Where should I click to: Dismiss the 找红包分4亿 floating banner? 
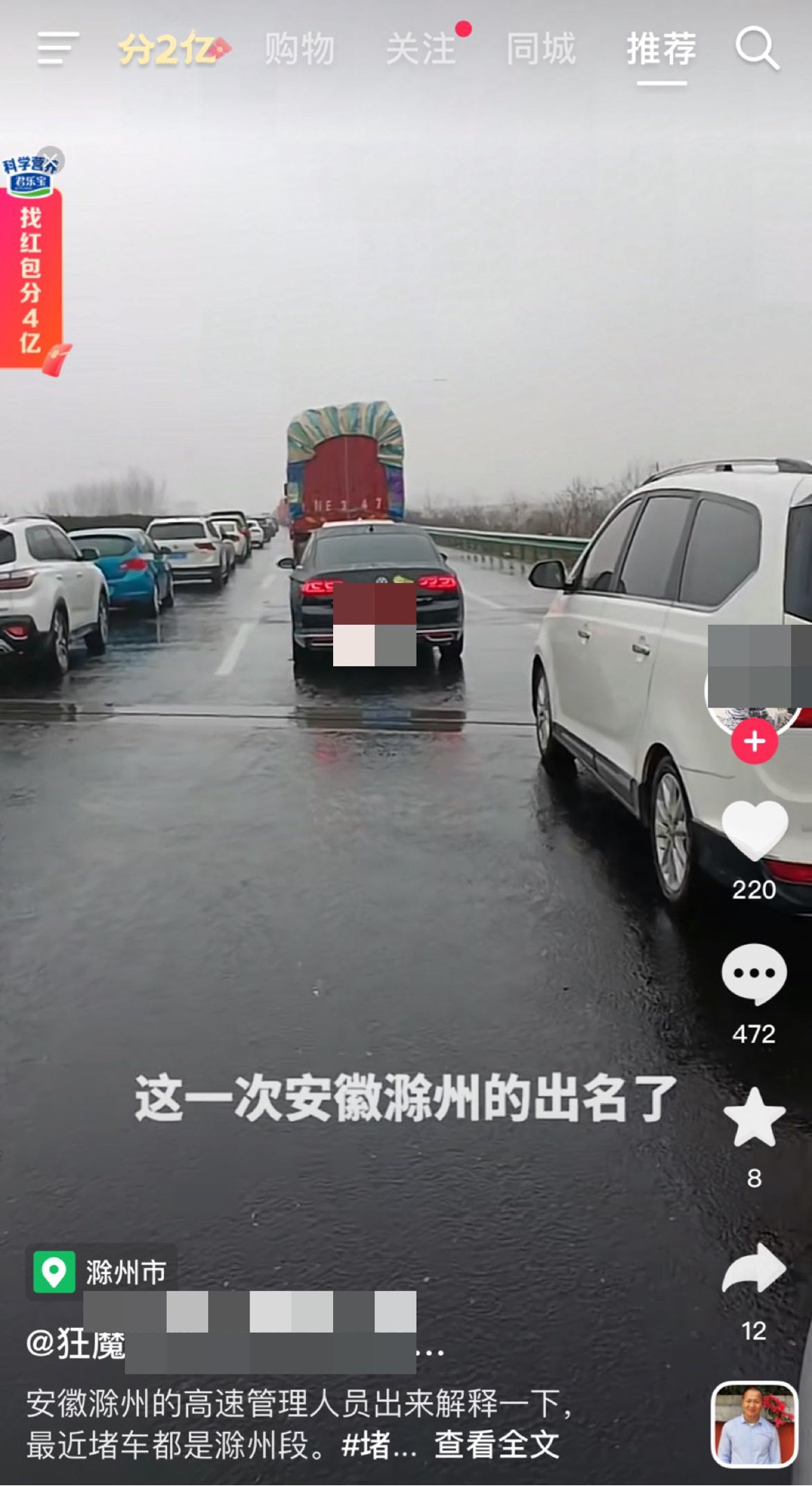point(51,159)
